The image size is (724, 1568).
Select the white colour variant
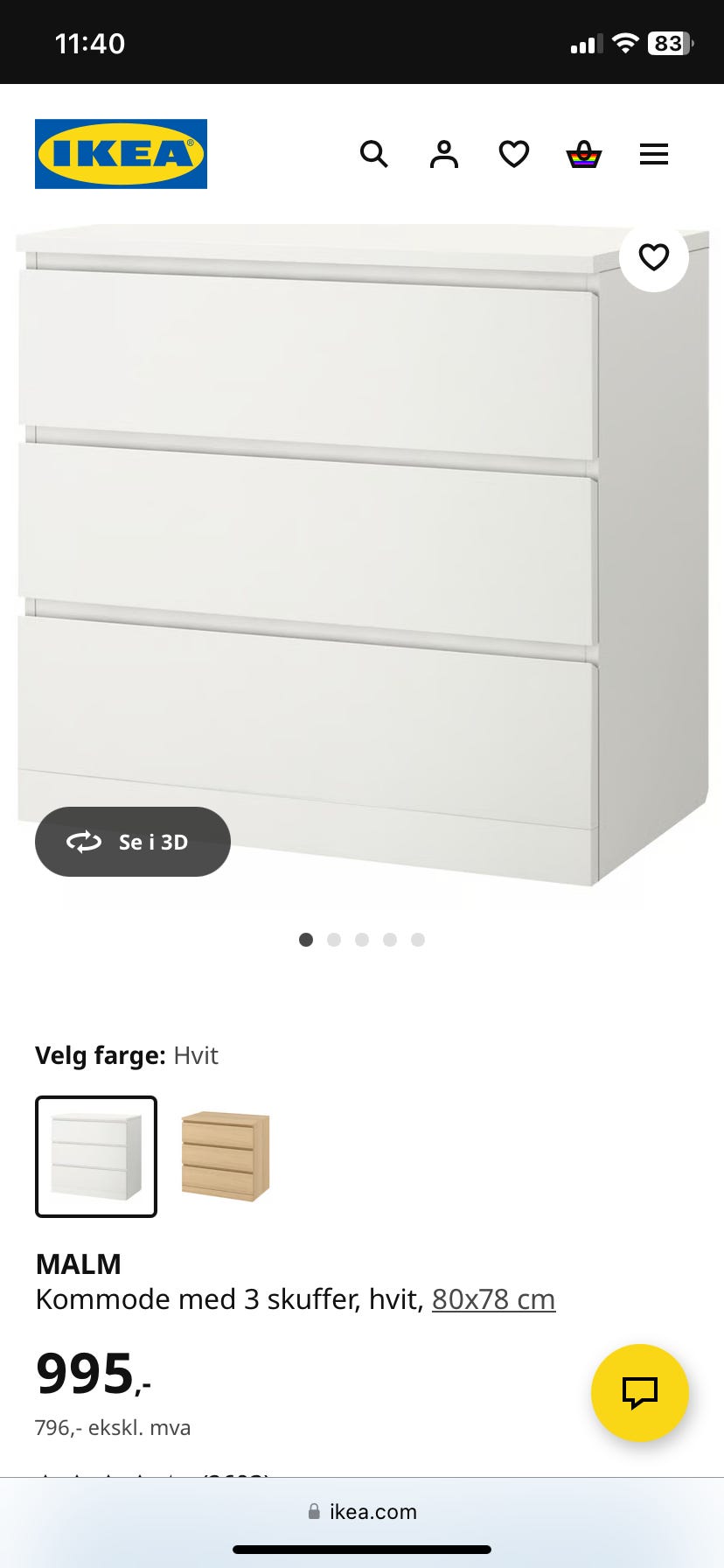tap(96, 1157)
